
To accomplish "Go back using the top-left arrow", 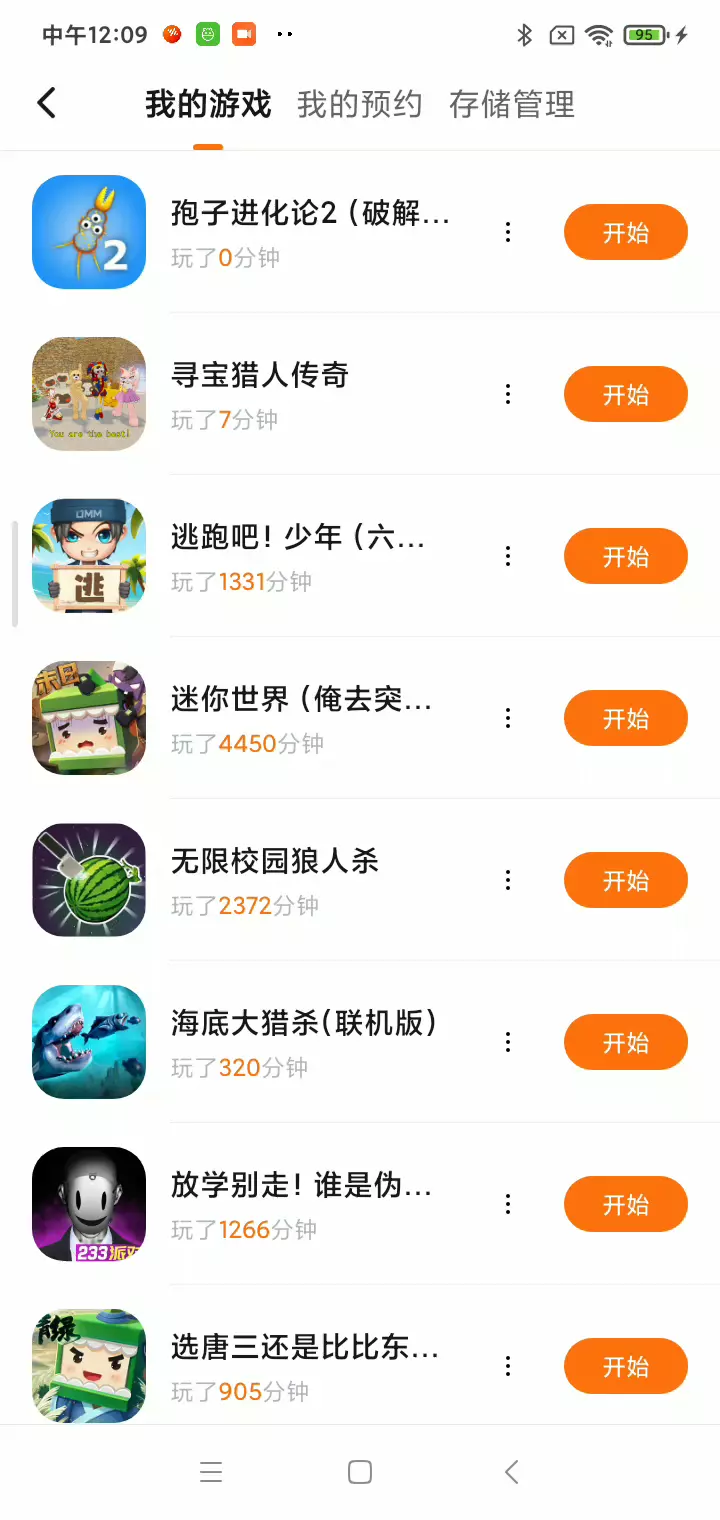I will (x=47, y=103).
